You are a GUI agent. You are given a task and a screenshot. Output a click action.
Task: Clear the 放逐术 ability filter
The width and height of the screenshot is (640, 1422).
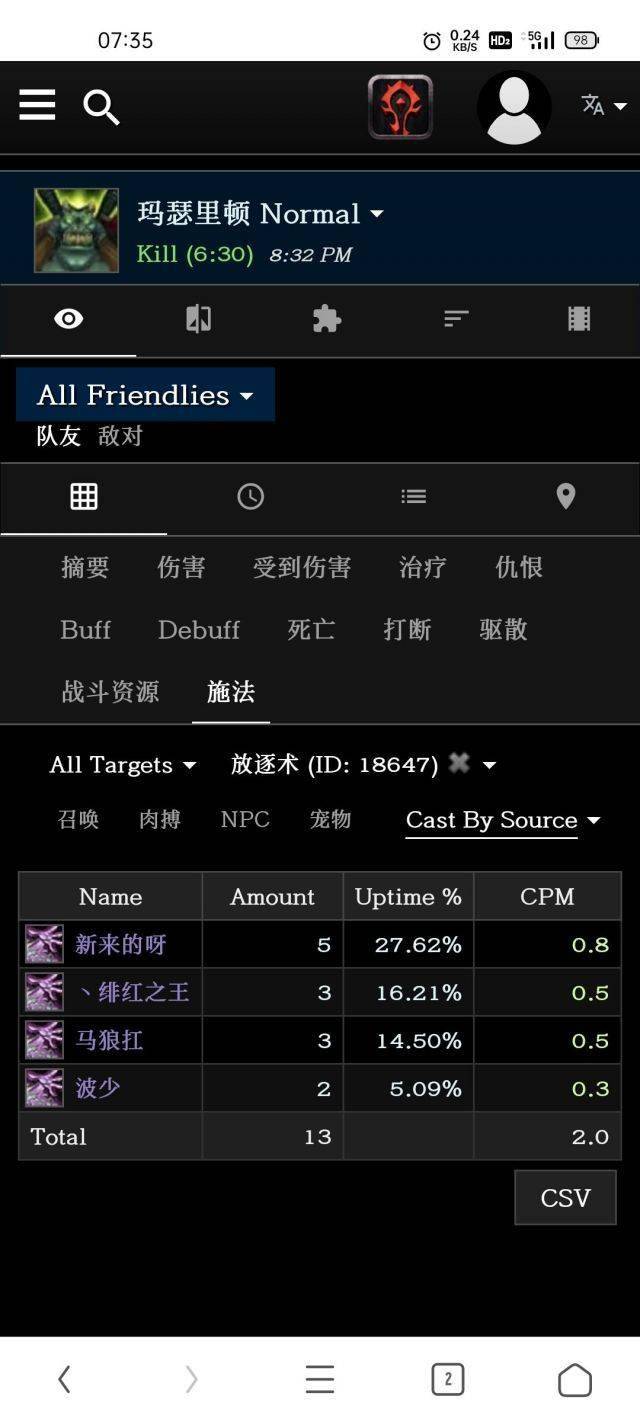pos(459,764)
